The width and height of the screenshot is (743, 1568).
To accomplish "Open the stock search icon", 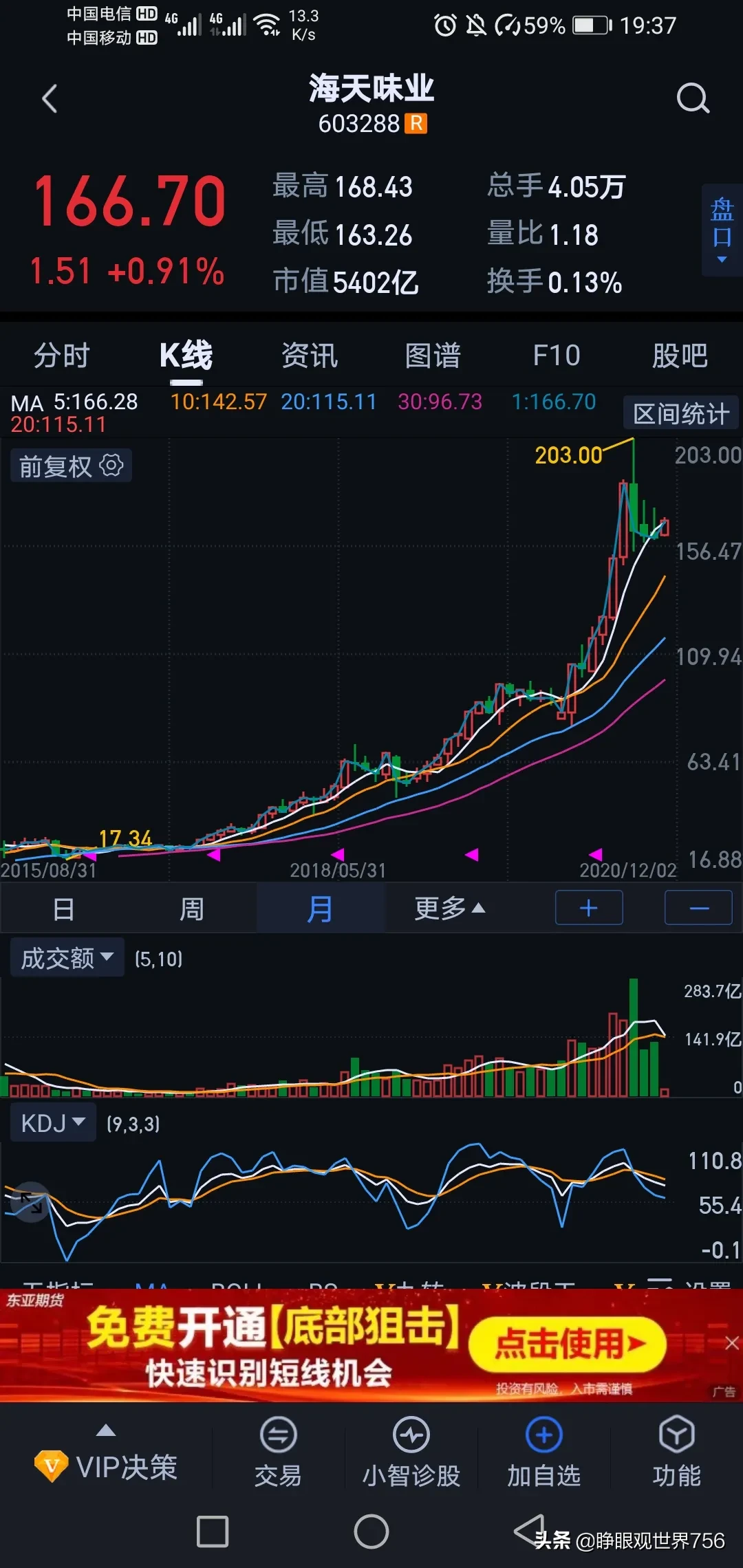I will pyautogui.click(x=692, y=98).
